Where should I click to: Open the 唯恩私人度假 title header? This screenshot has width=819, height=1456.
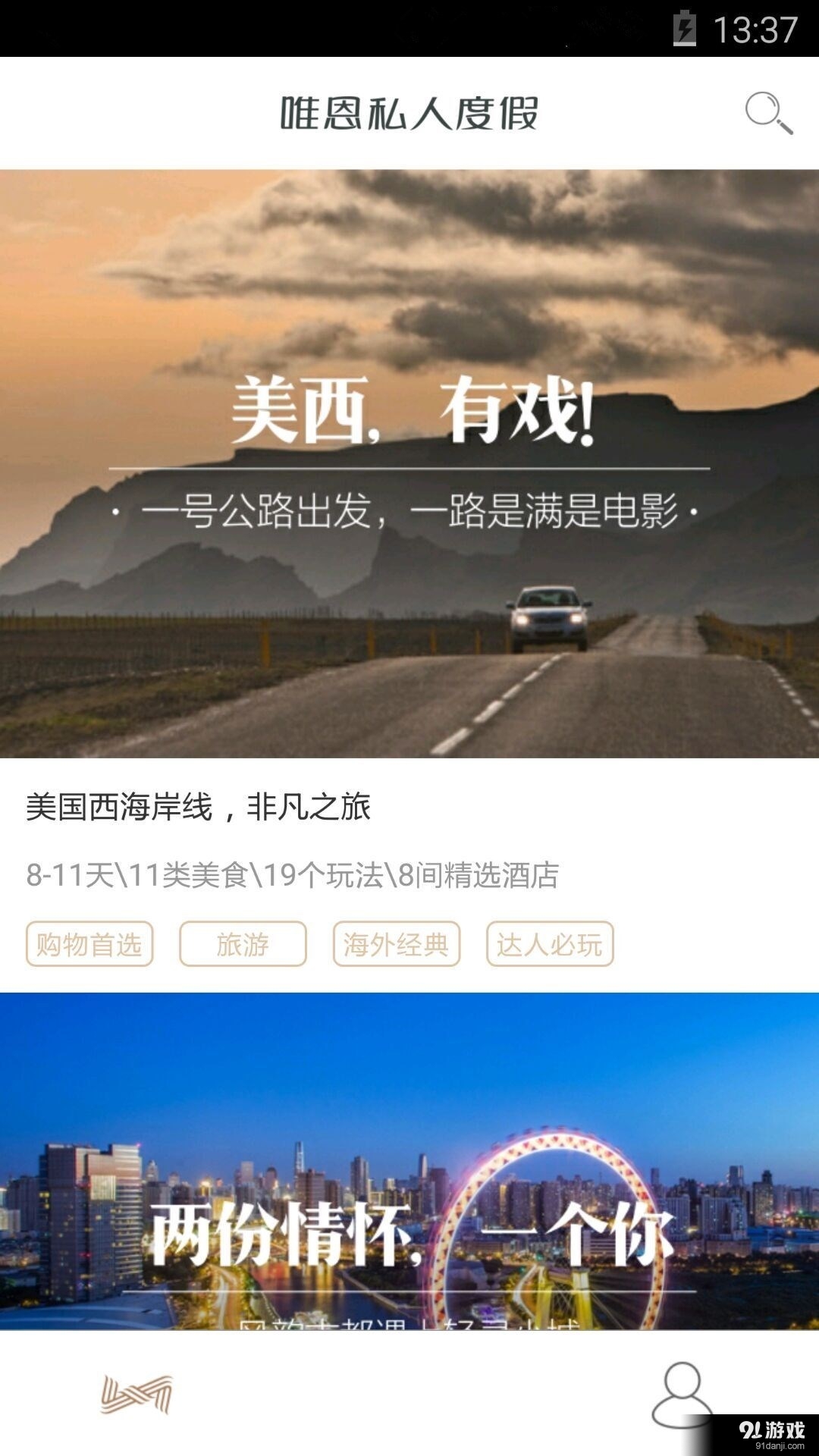409,111
